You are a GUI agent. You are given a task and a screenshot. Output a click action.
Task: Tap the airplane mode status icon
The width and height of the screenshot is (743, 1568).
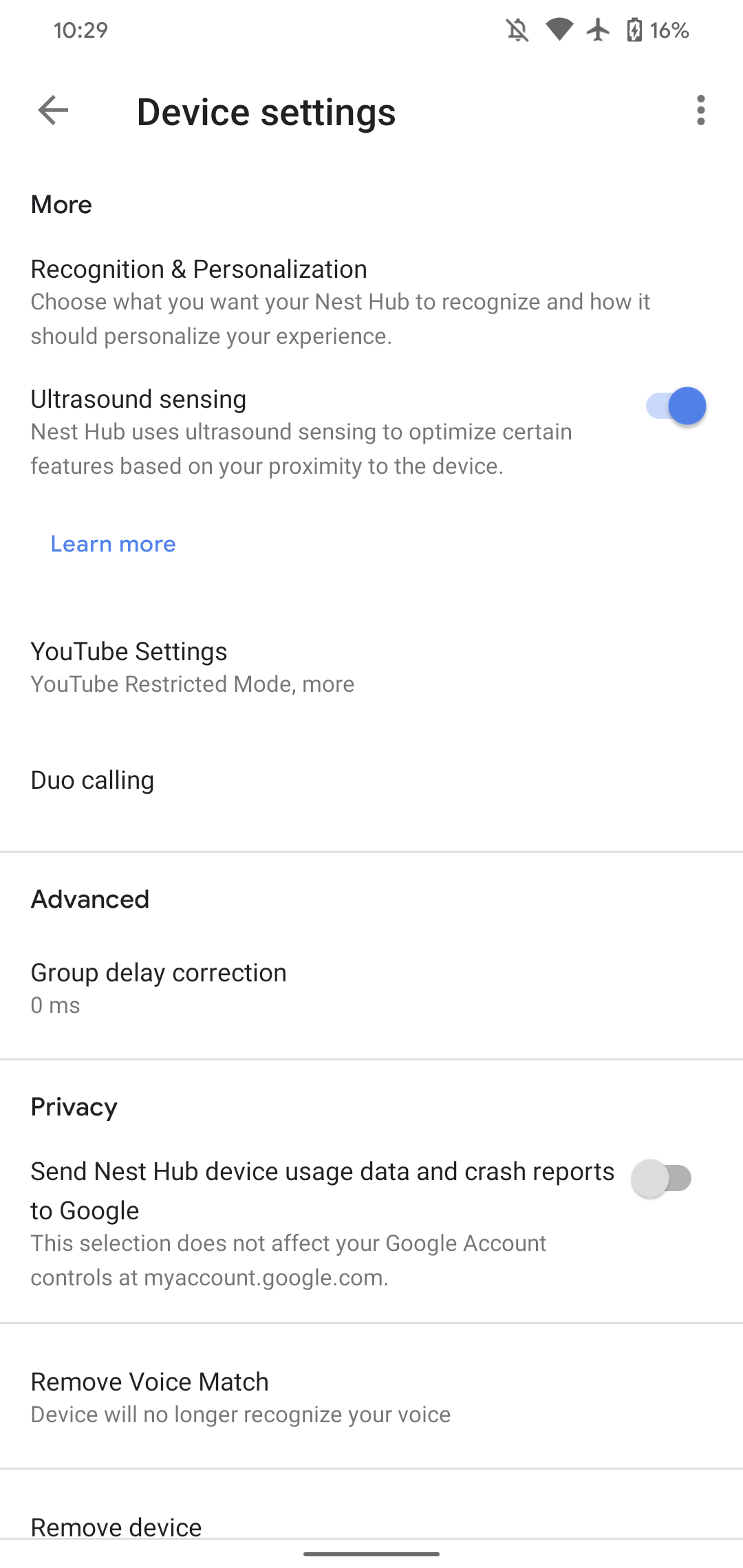(x=598, y=30)
